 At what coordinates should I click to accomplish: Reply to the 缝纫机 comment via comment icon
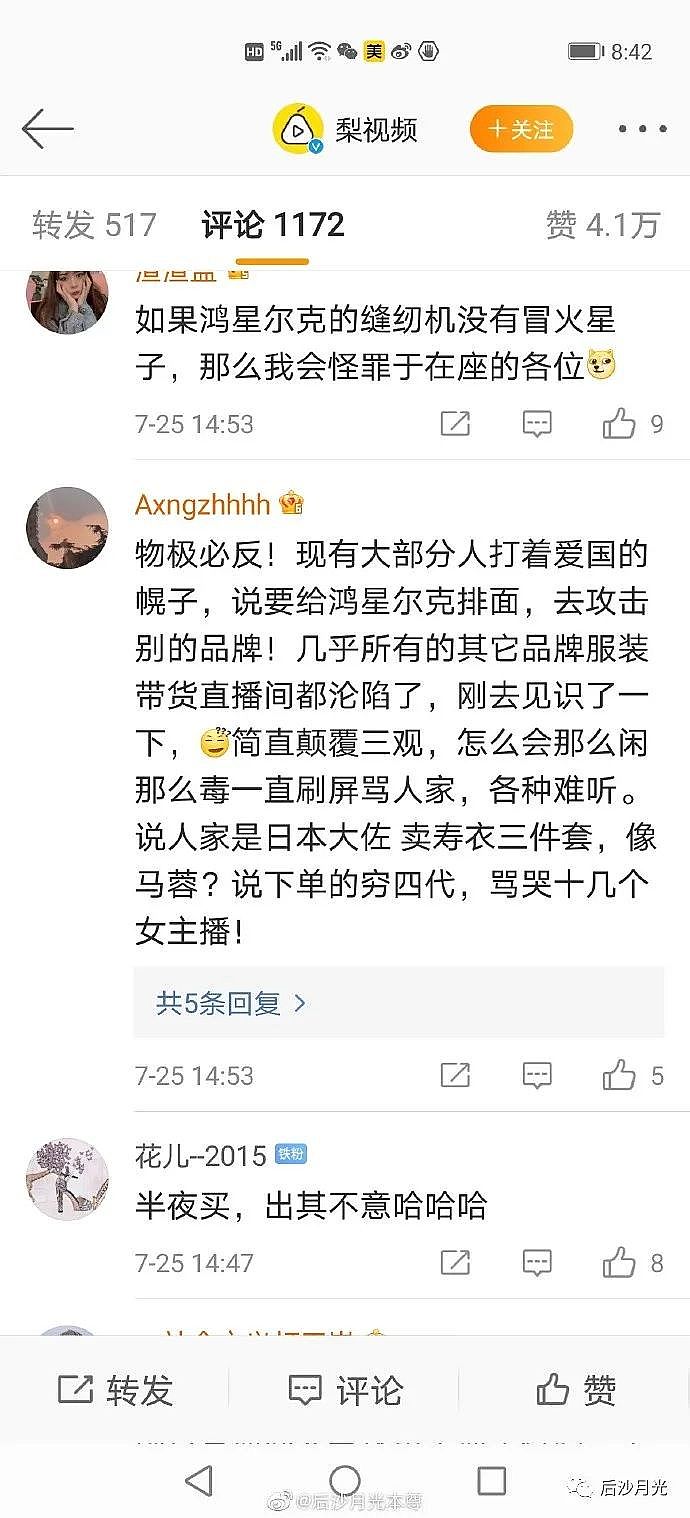pos(537,424)
